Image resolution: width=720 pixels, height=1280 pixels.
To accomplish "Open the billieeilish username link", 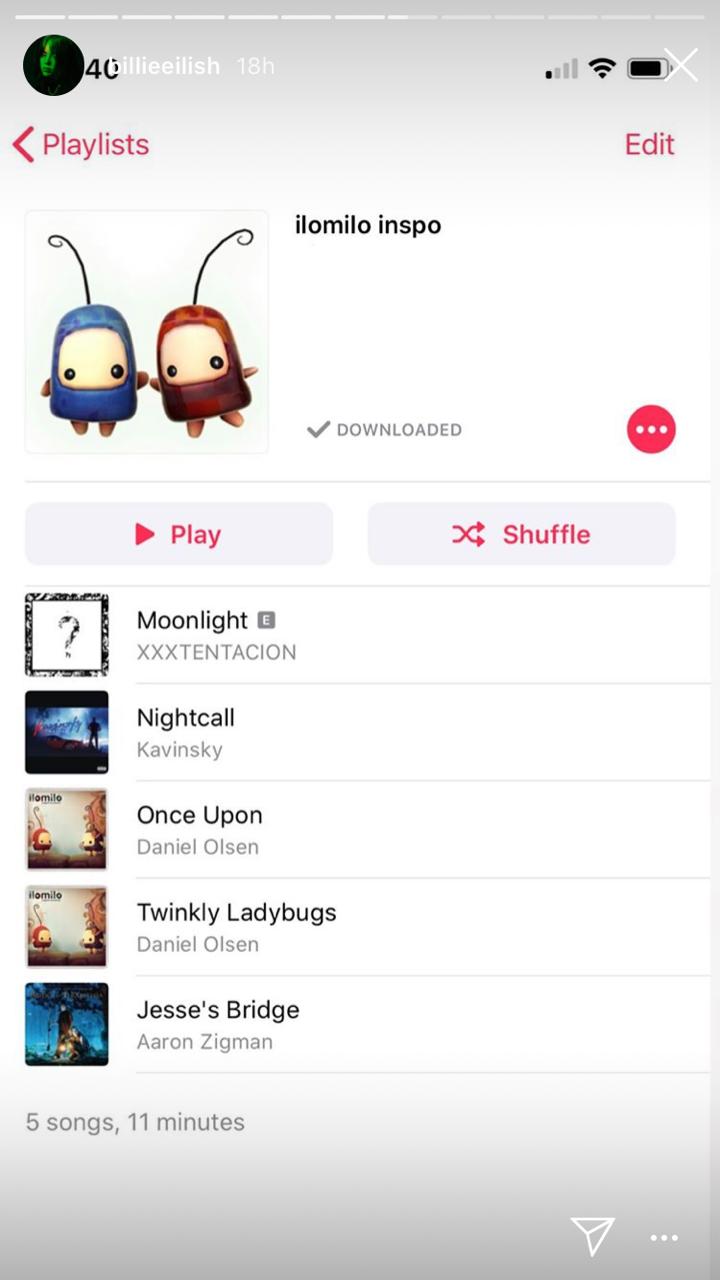I will point(166,66).
